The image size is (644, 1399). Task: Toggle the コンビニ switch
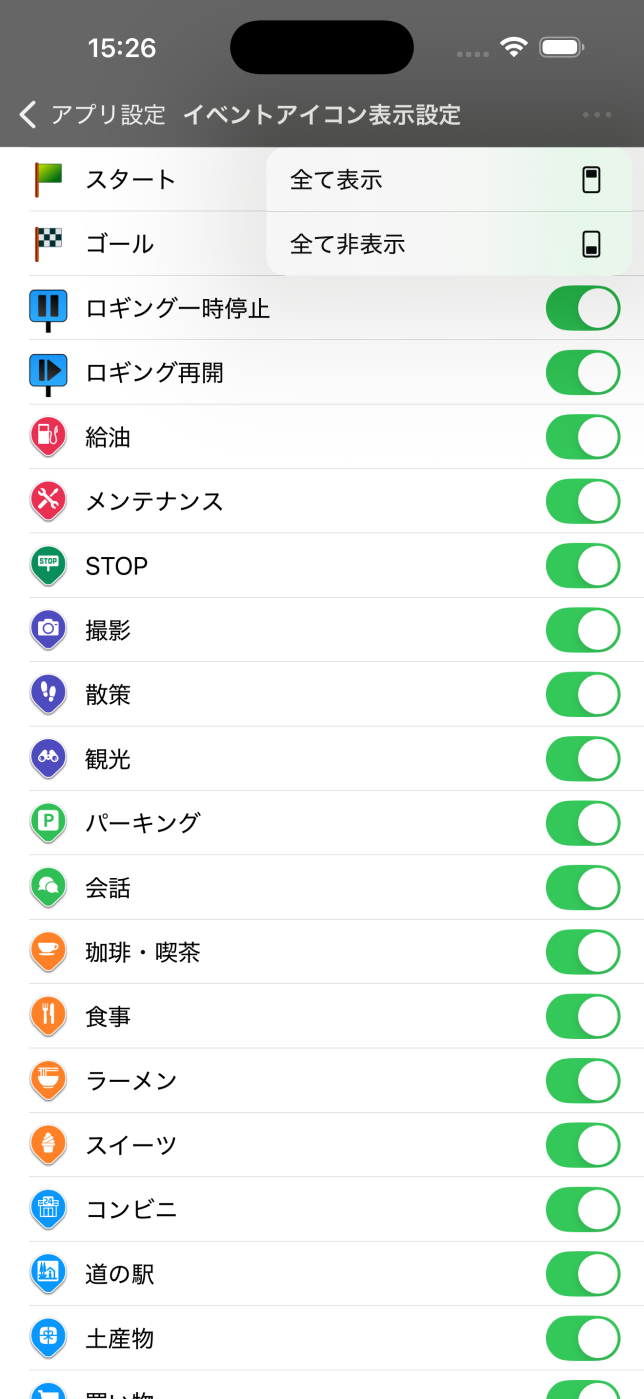click(583, 1210)
